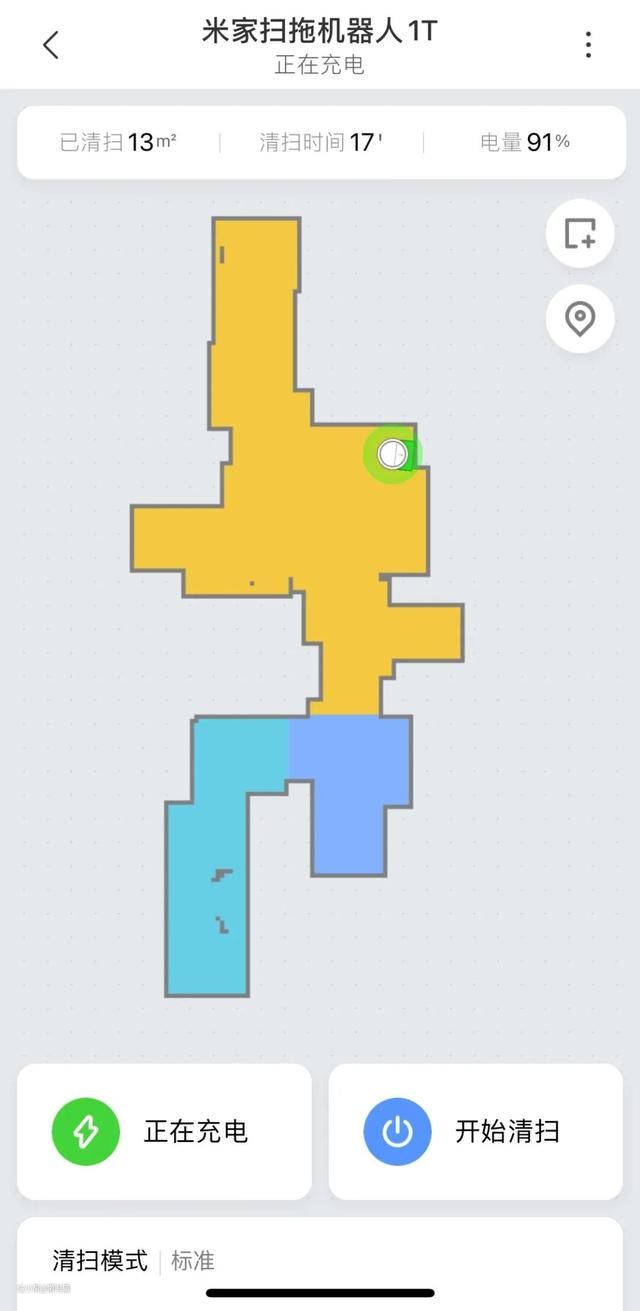
Task: Open the 清扫模式 cleaning mode setting
Action: pos(133,1260)
